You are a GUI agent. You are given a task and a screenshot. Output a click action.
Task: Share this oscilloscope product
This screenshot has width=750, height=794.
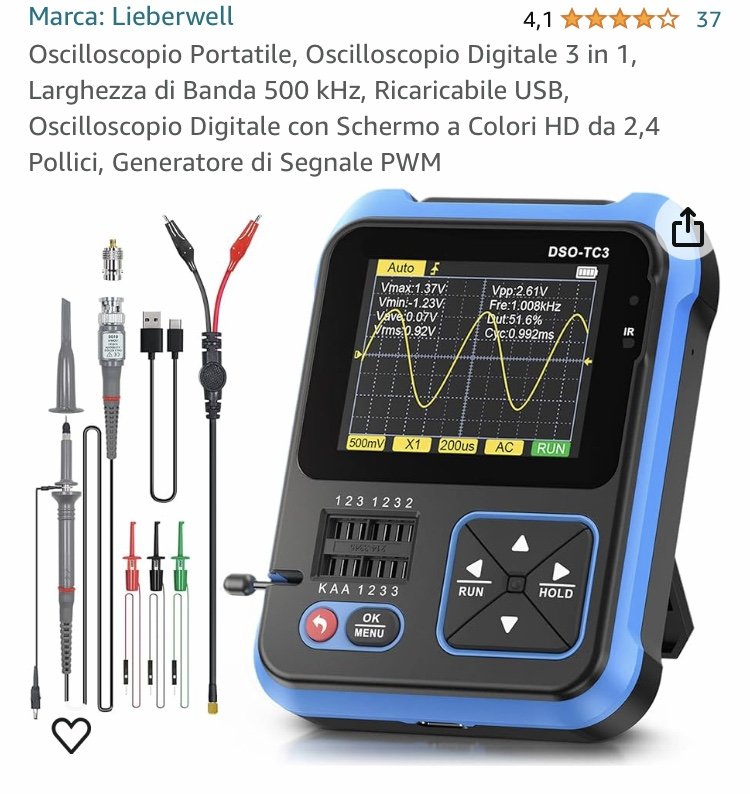pos(688,228)
